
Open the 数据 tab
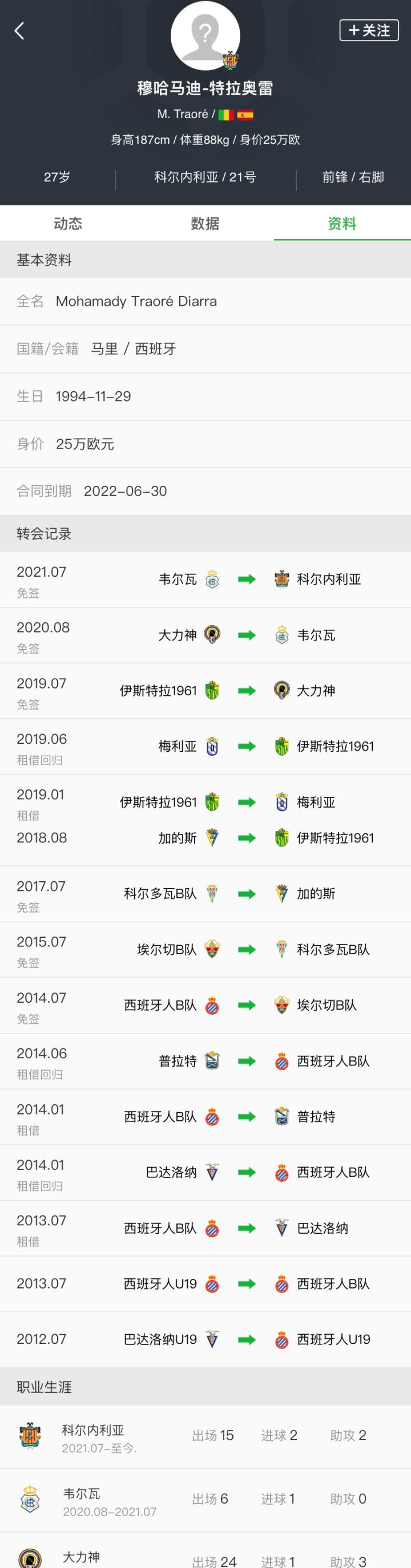pos(204,224)
